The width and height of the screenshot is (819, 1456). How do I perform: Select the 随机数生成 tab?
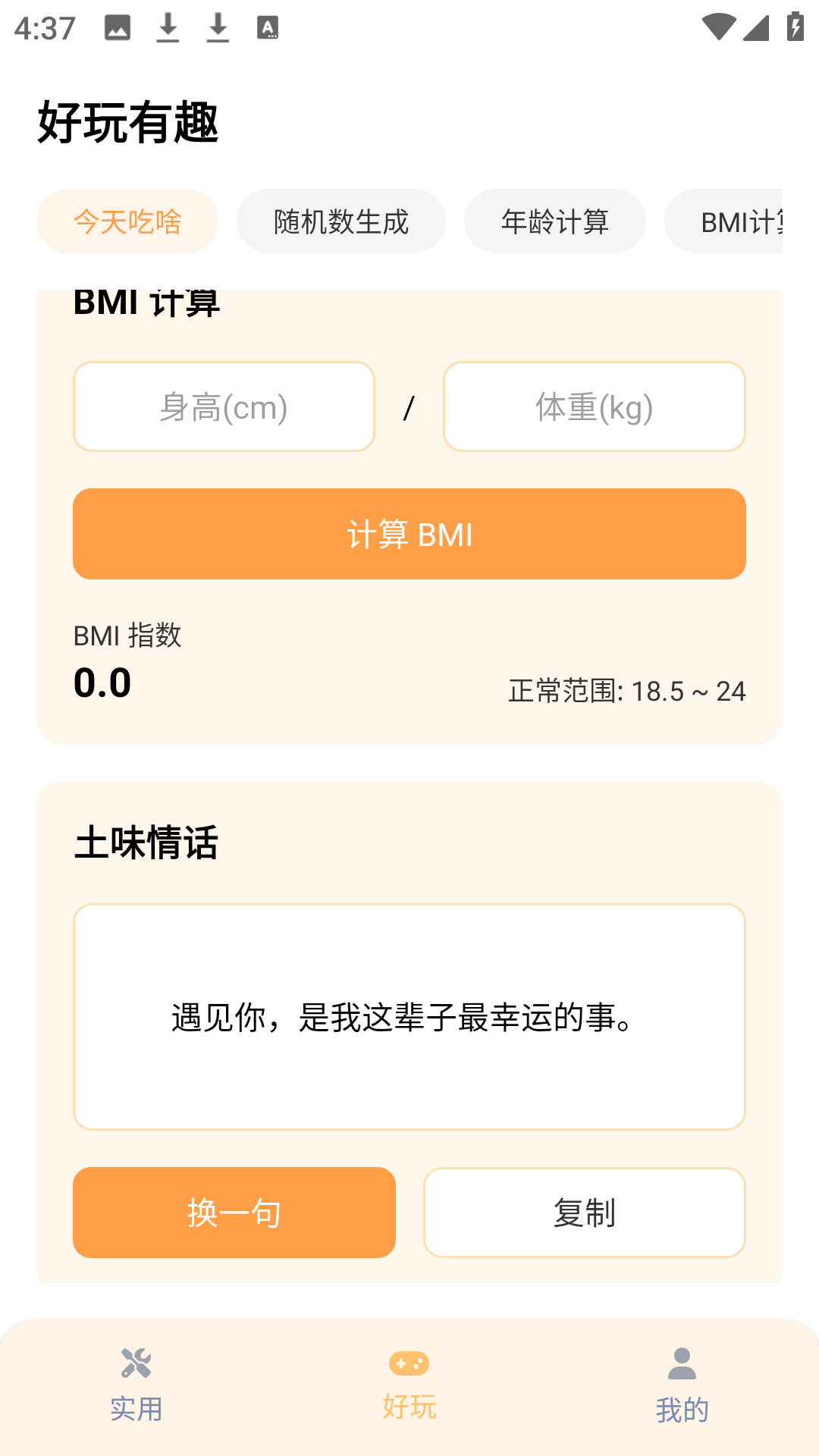340,221
